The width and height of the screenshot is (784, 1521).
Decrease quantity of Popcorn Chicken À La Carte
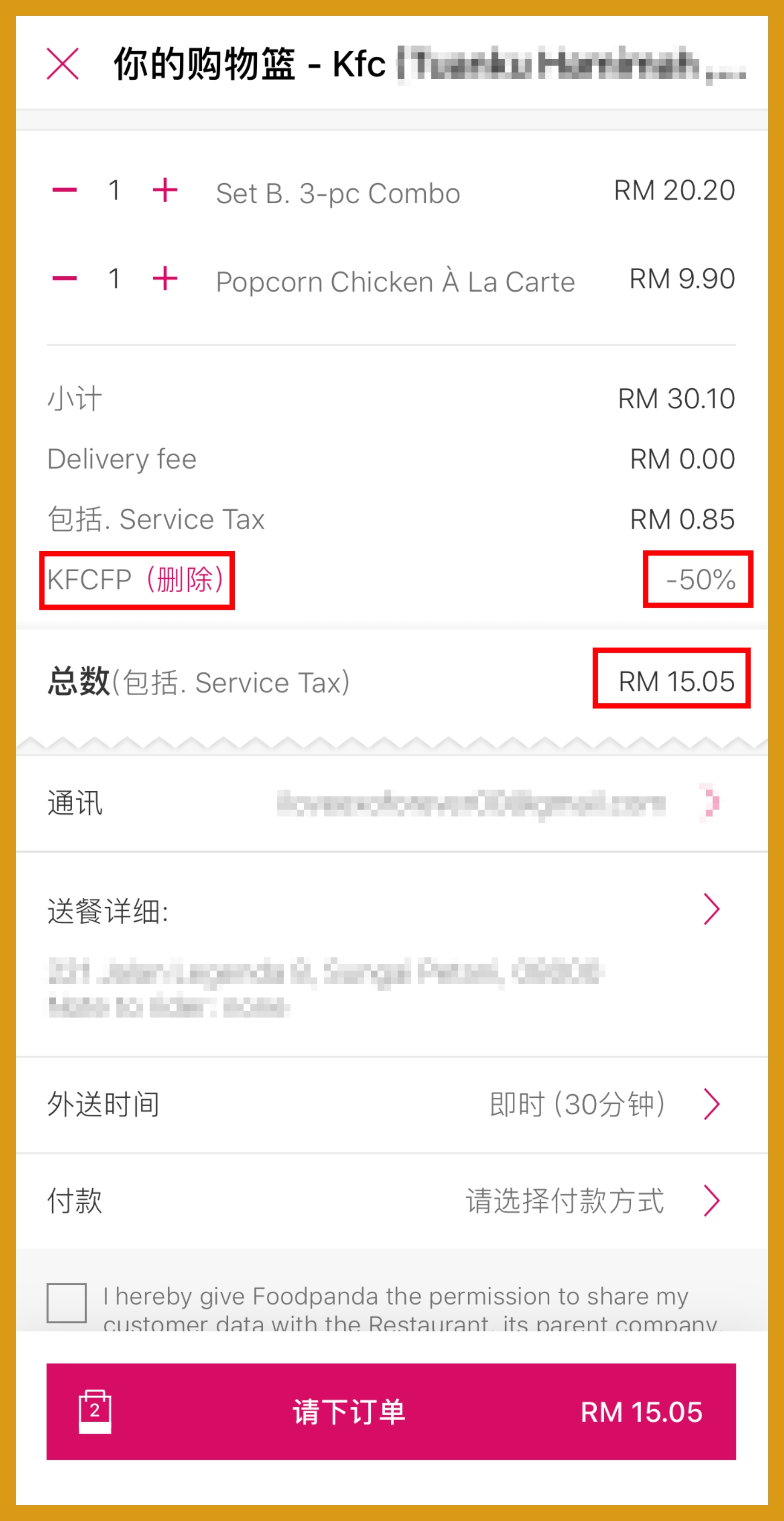pos(64,279)
